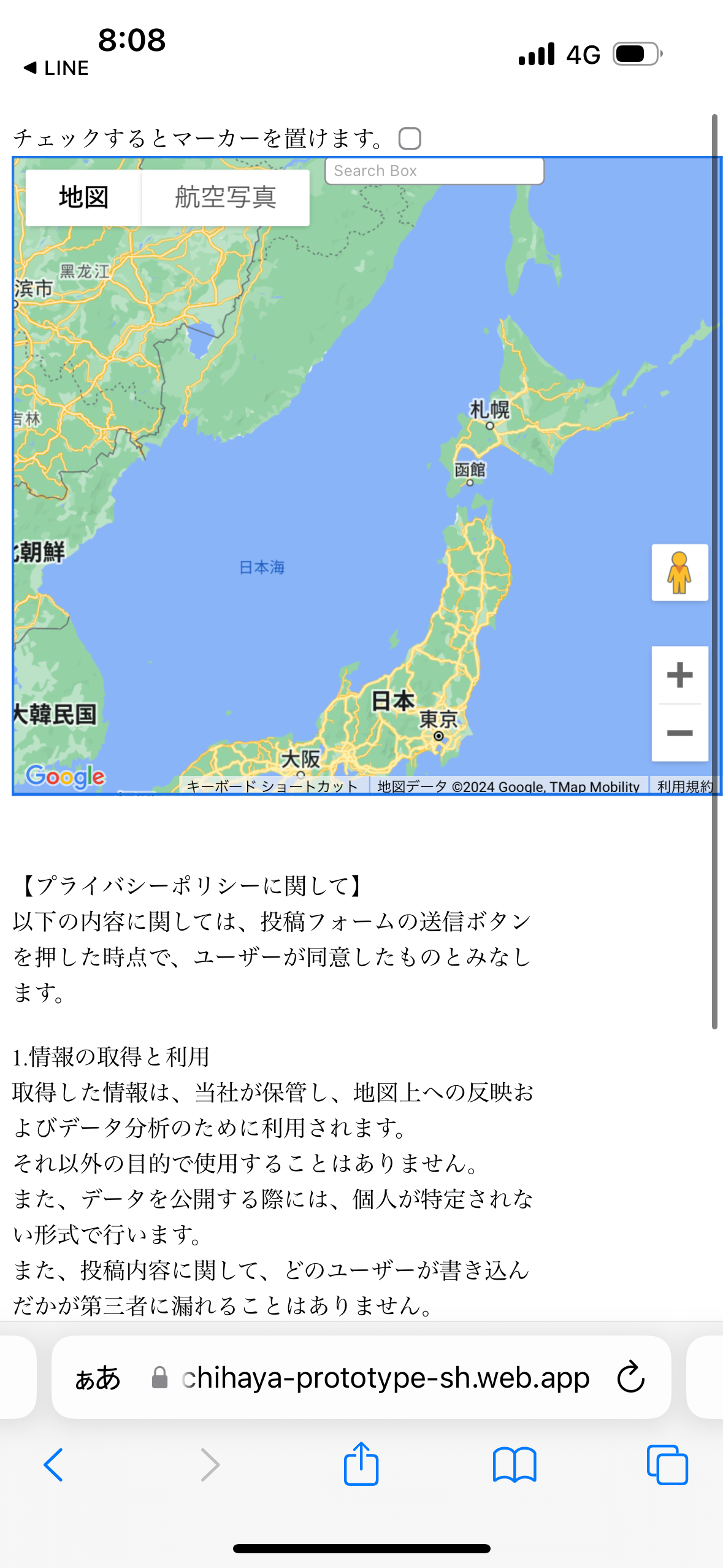Switch to the 航空写真 tab
This screenshot has width=723, height=1568.
coord(226,197)
